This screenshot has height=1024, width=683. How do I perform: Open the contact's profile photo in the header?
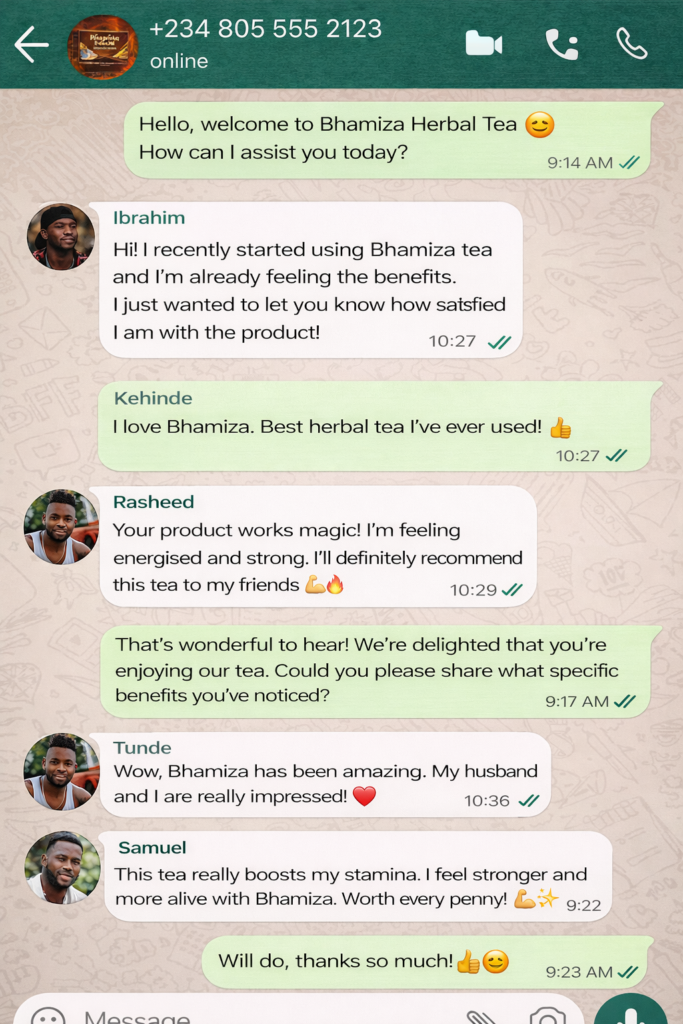click(x=102, y=46)
